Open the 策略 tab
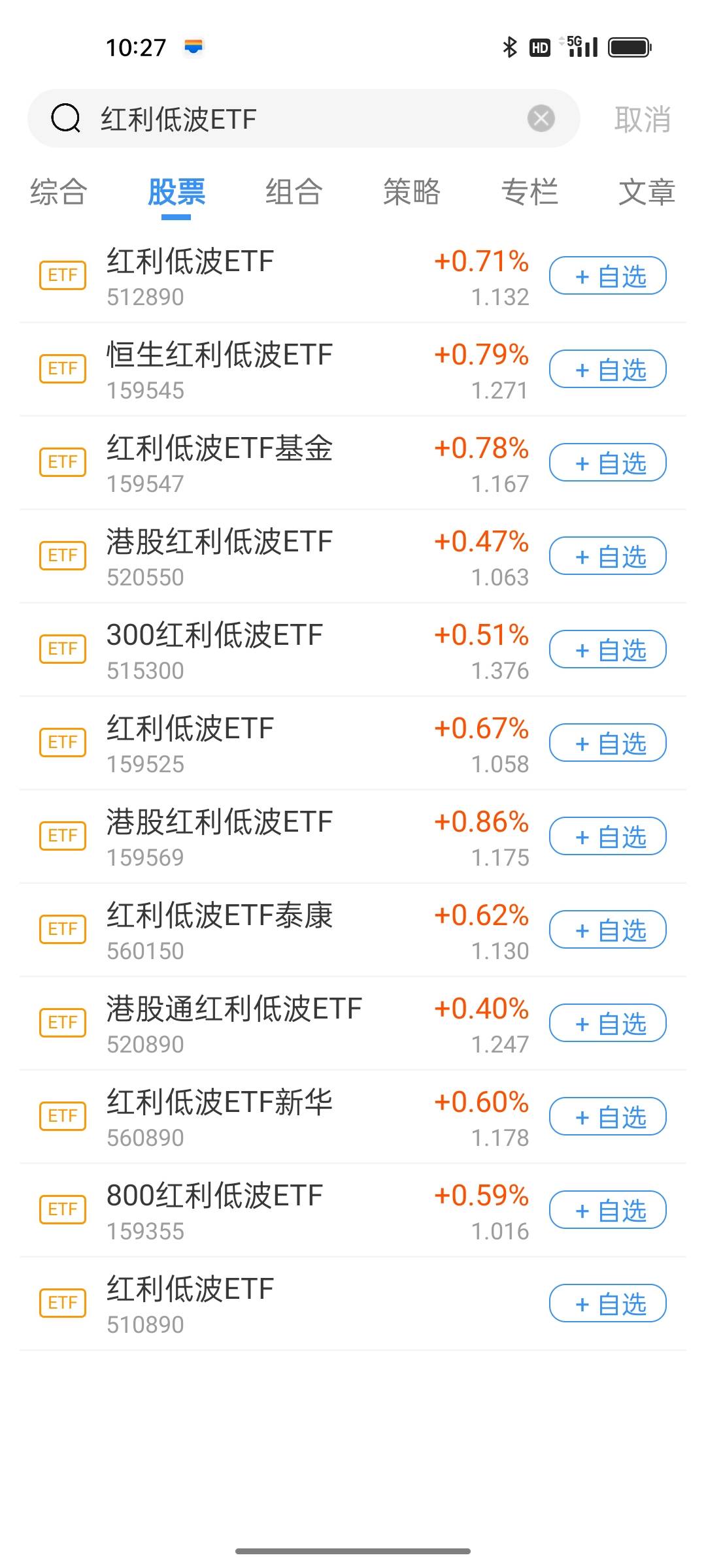The height and width of the screenshot is (1568, 706). pos(411,192)
